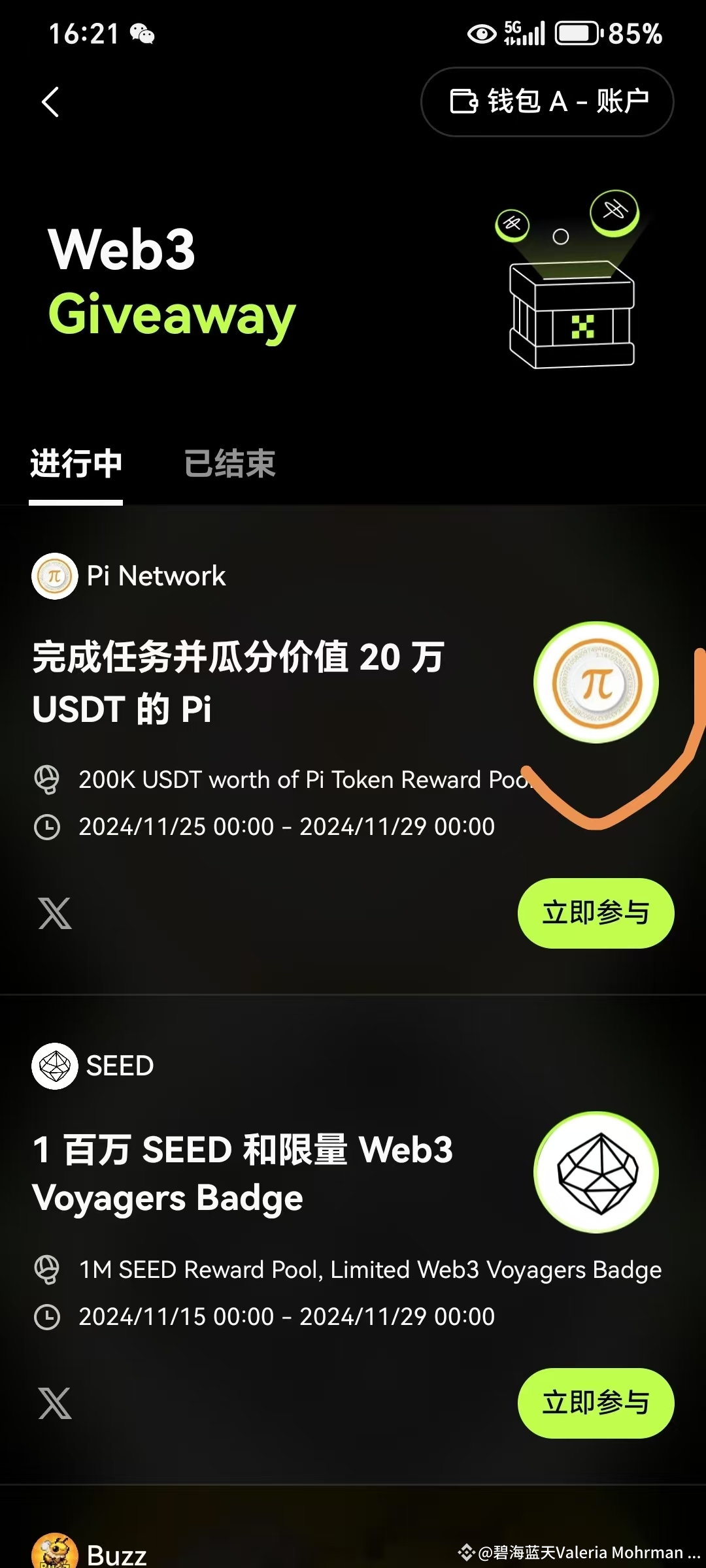Open the X link on the Pi giveaway

click(55, 913)
